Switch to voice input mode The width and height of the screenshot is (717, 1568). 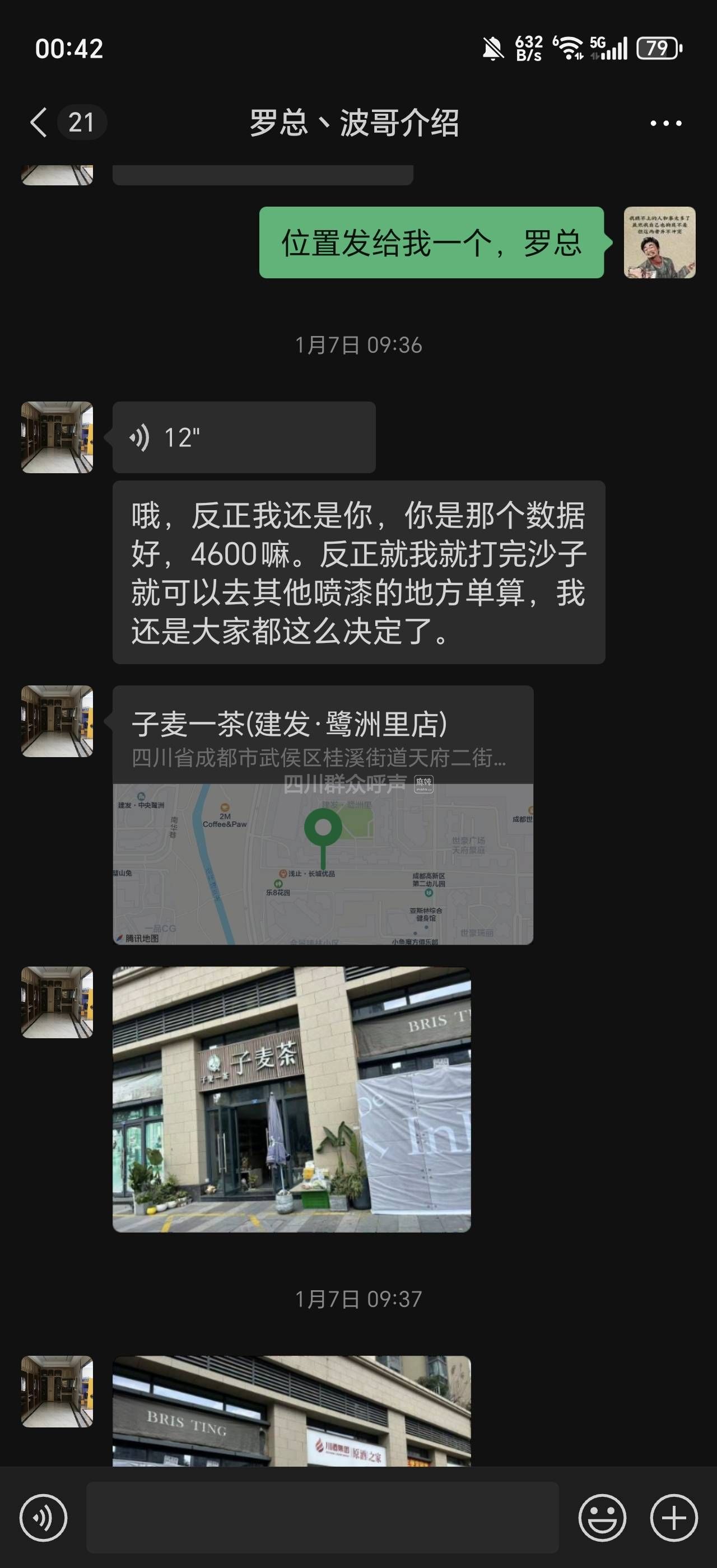43,1518
